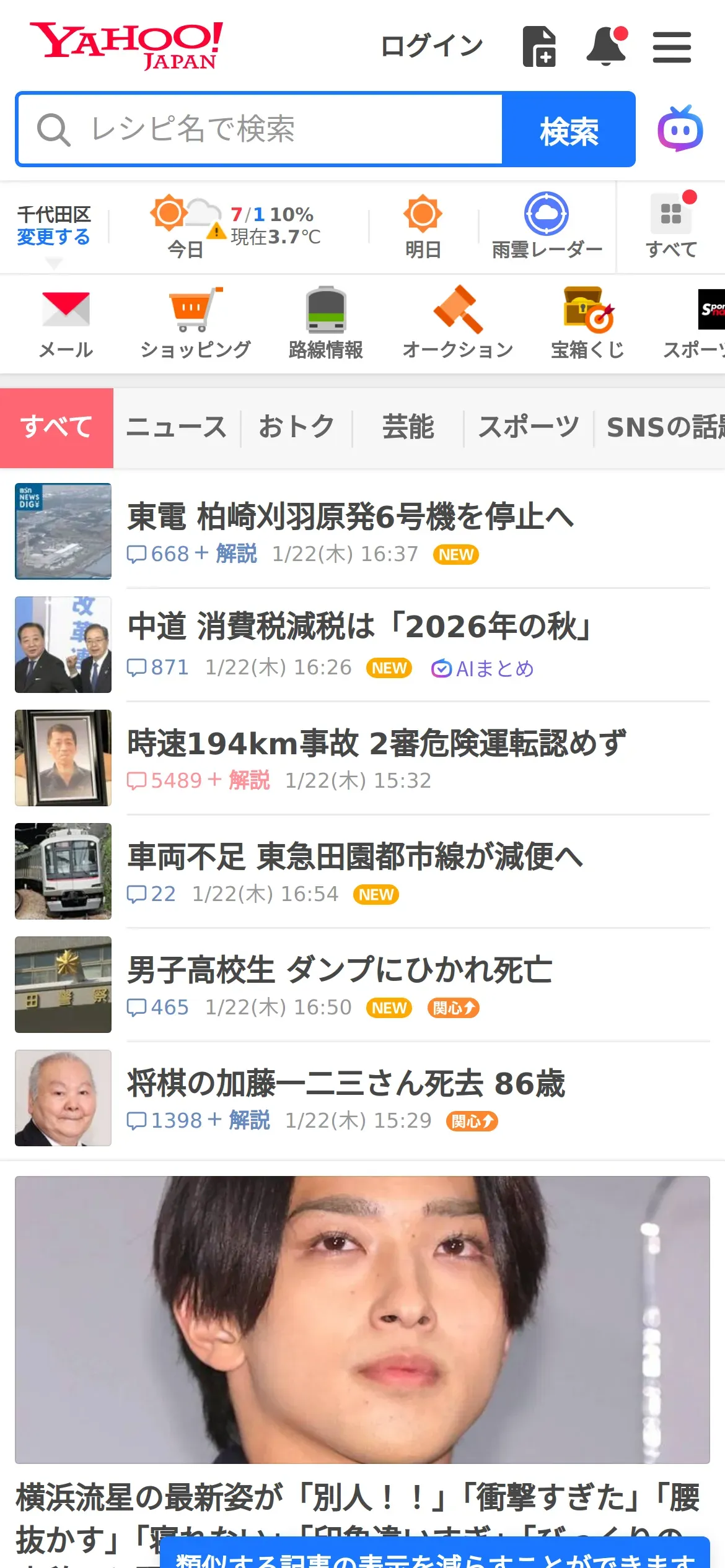Tap the blue 検索 search button

pyautogui.click(x=569, y=129)
